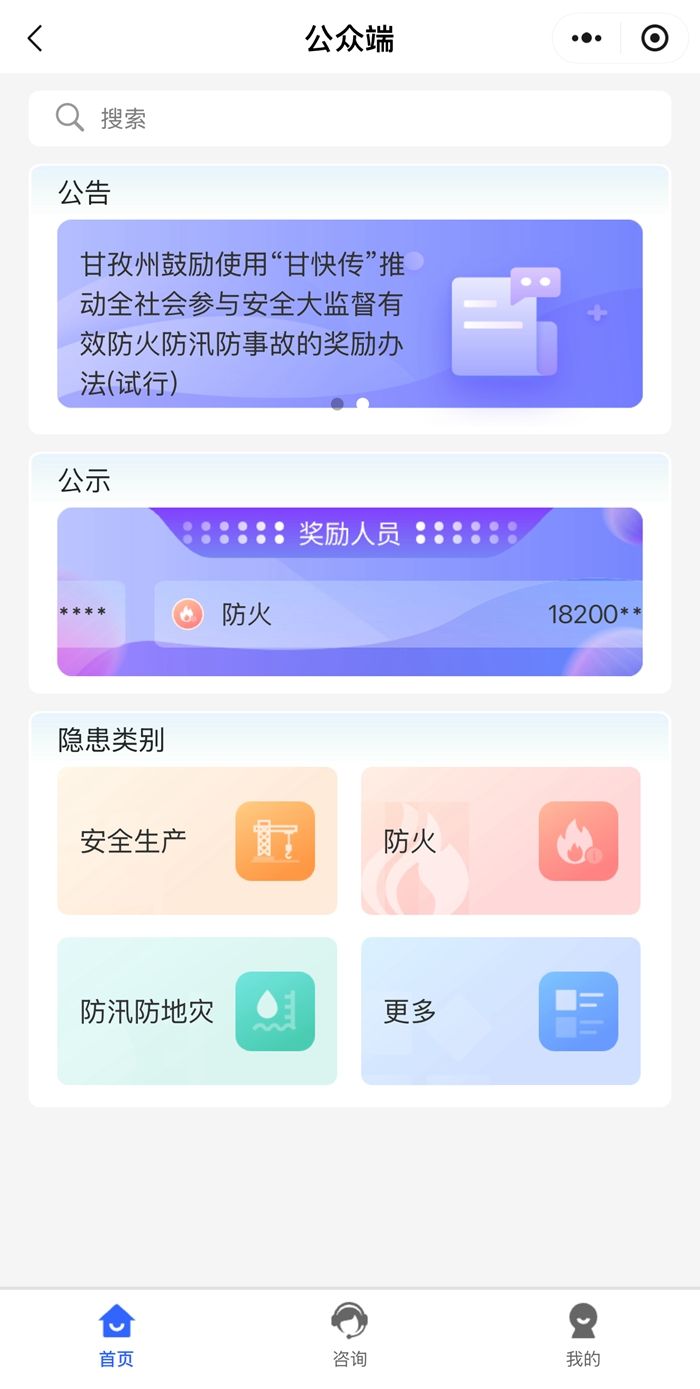Image resolution: width=700 pixels, height=1389 pixels.
Task: Open the 甘孜州 奖励办法 announcement banner
Action: (x=349, y=313)
